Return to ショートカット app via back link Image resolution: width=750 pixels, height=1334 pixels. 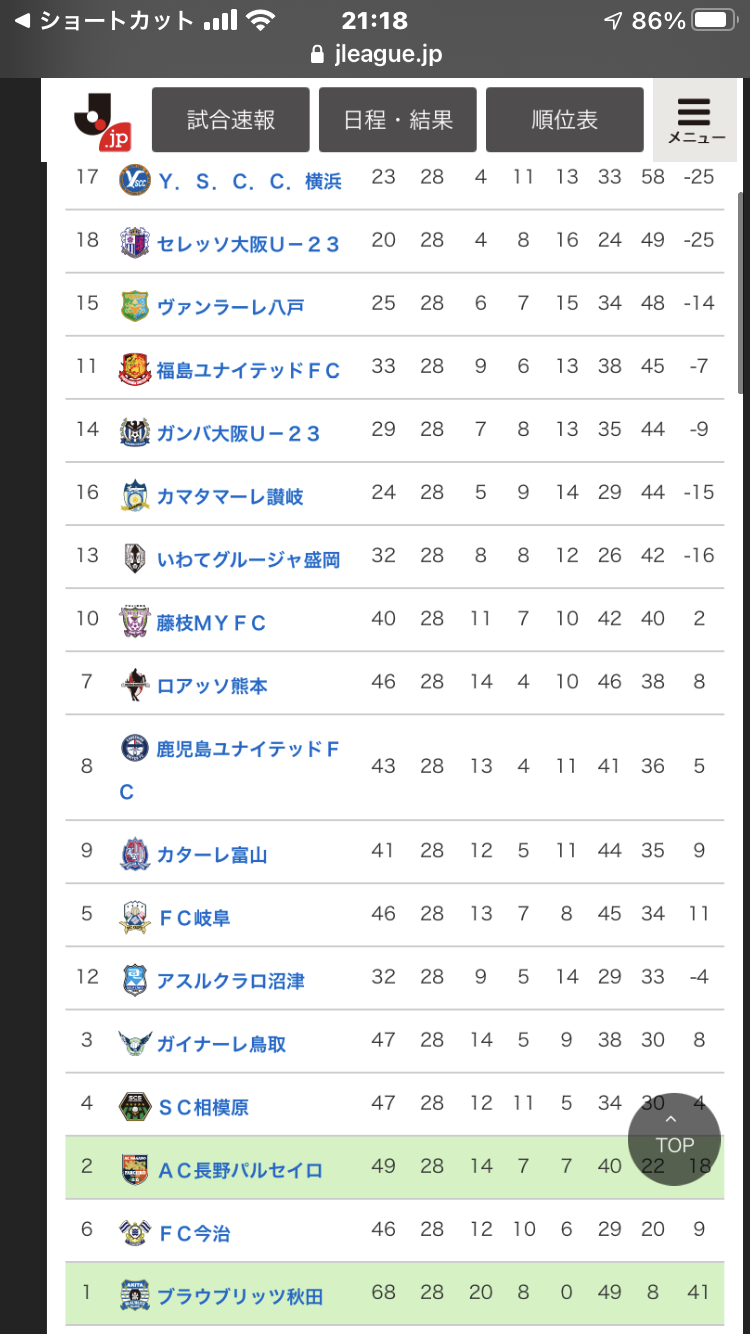tap(104, 21)
